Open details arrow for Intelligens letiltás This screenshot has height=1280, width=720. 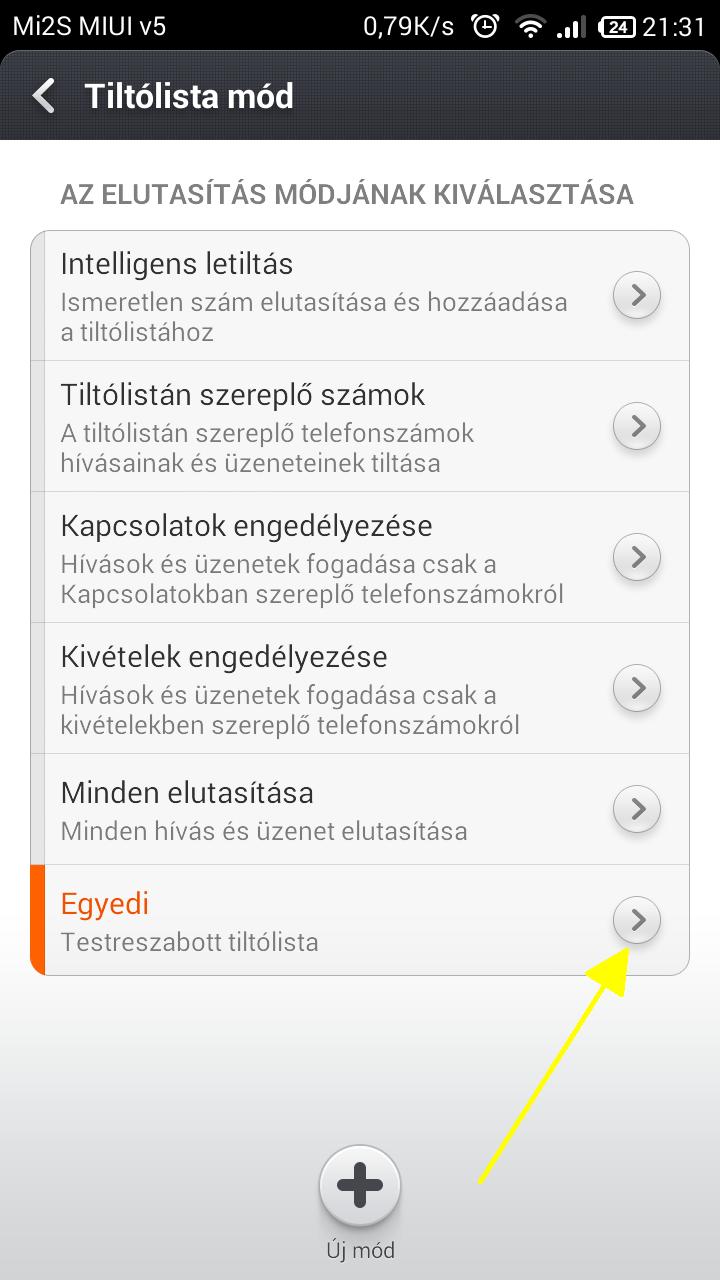click(637, 296)
